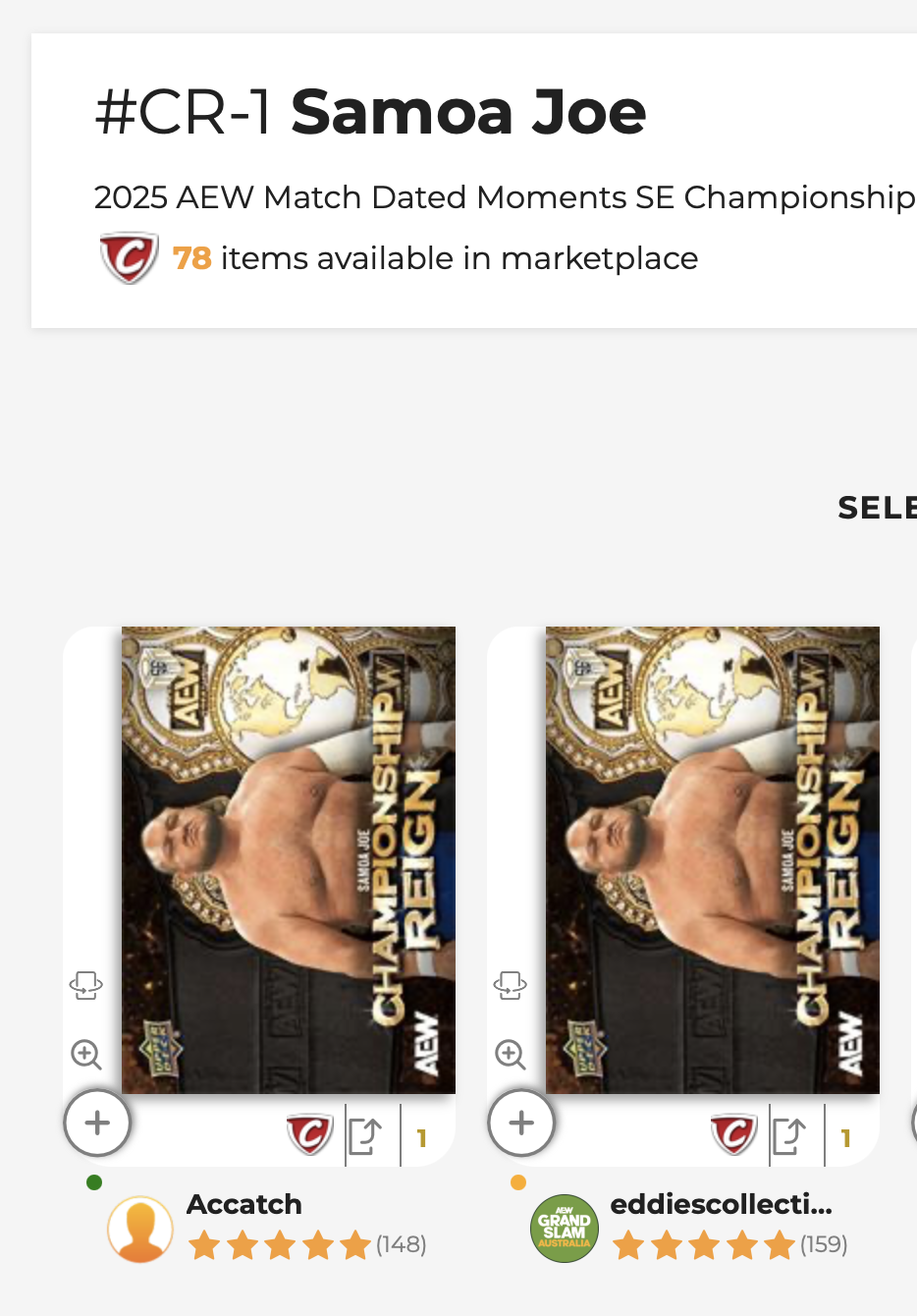Flip the card image in Accatch's listing
The width and height of the screenshot is (917, 1316).
pos(86,985)
